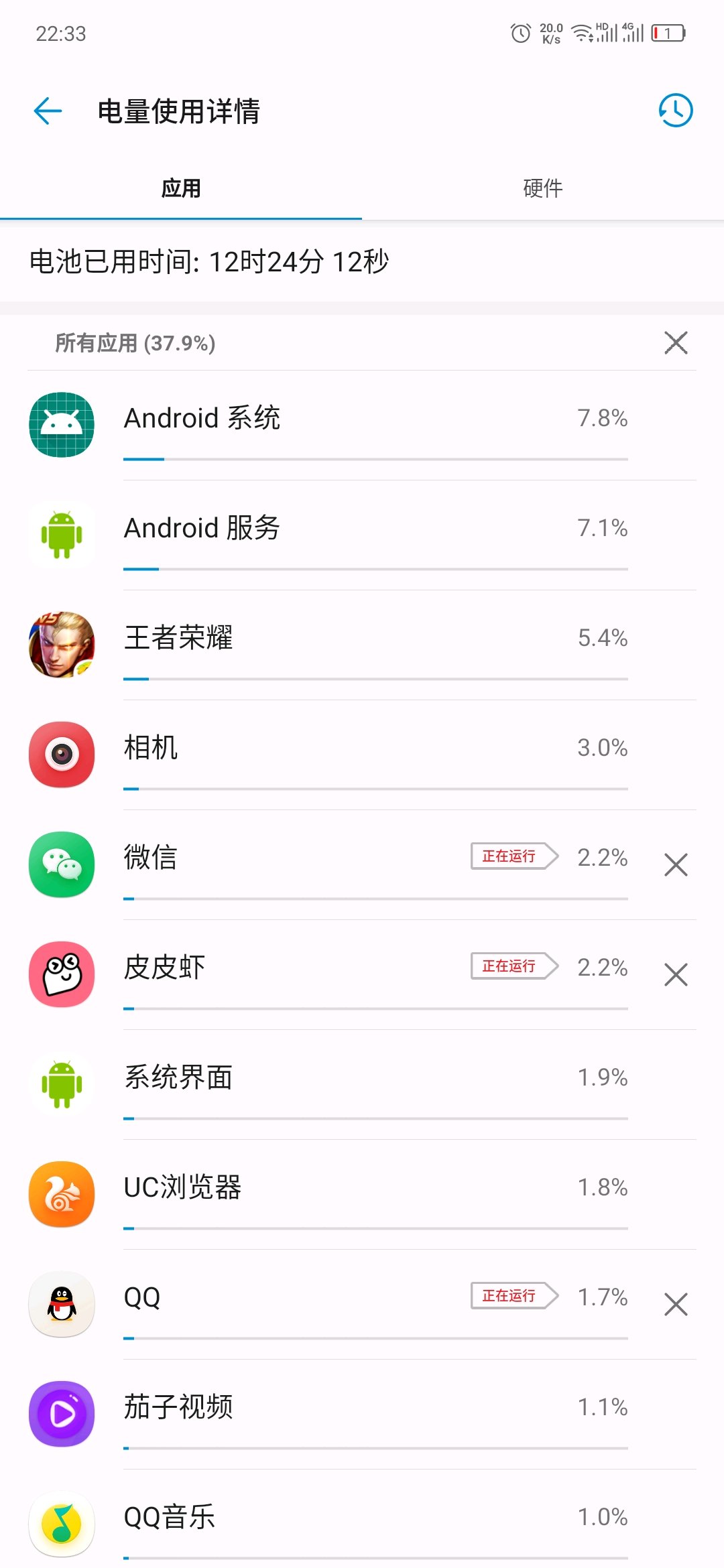724x1568 pixels.
Task: Open battery usage history clock icon
Action: (x=675, y=111)
